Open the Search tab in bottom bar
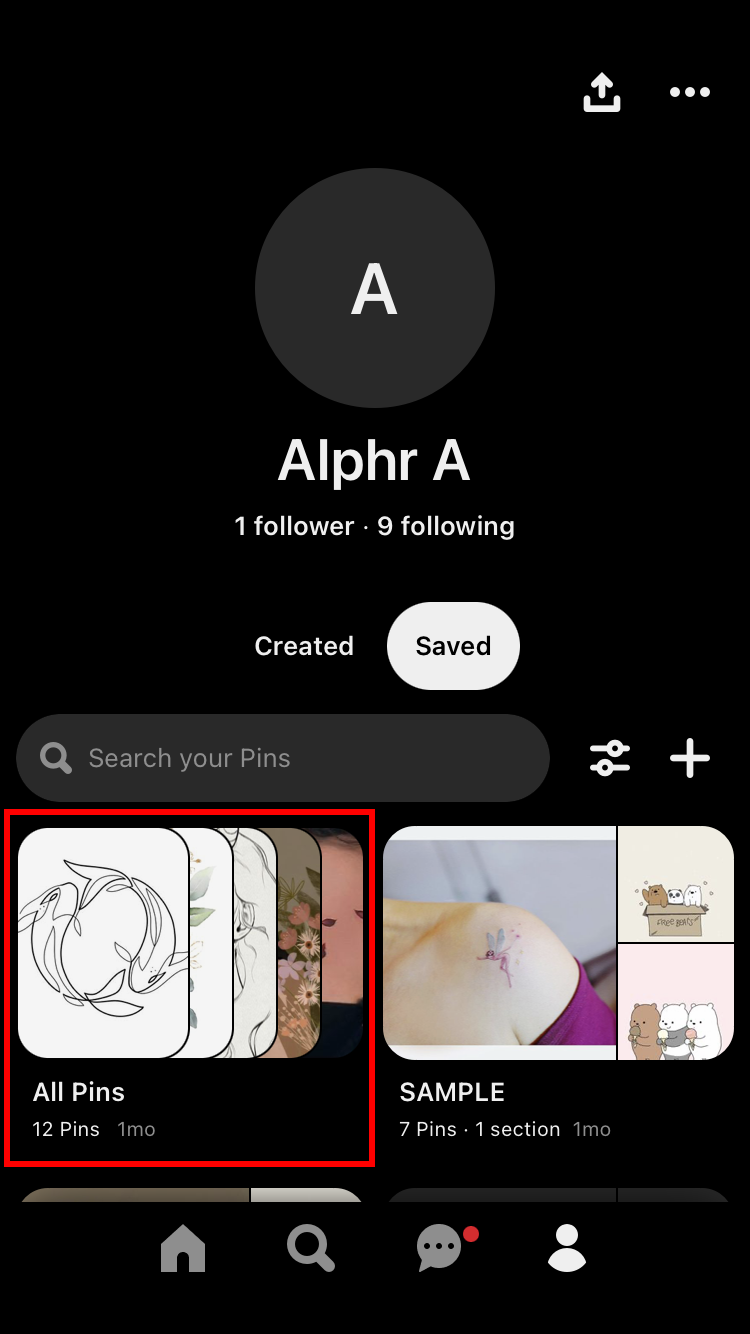Image resolution: width=750 pixels, height=1334 pixels. 310,1249
